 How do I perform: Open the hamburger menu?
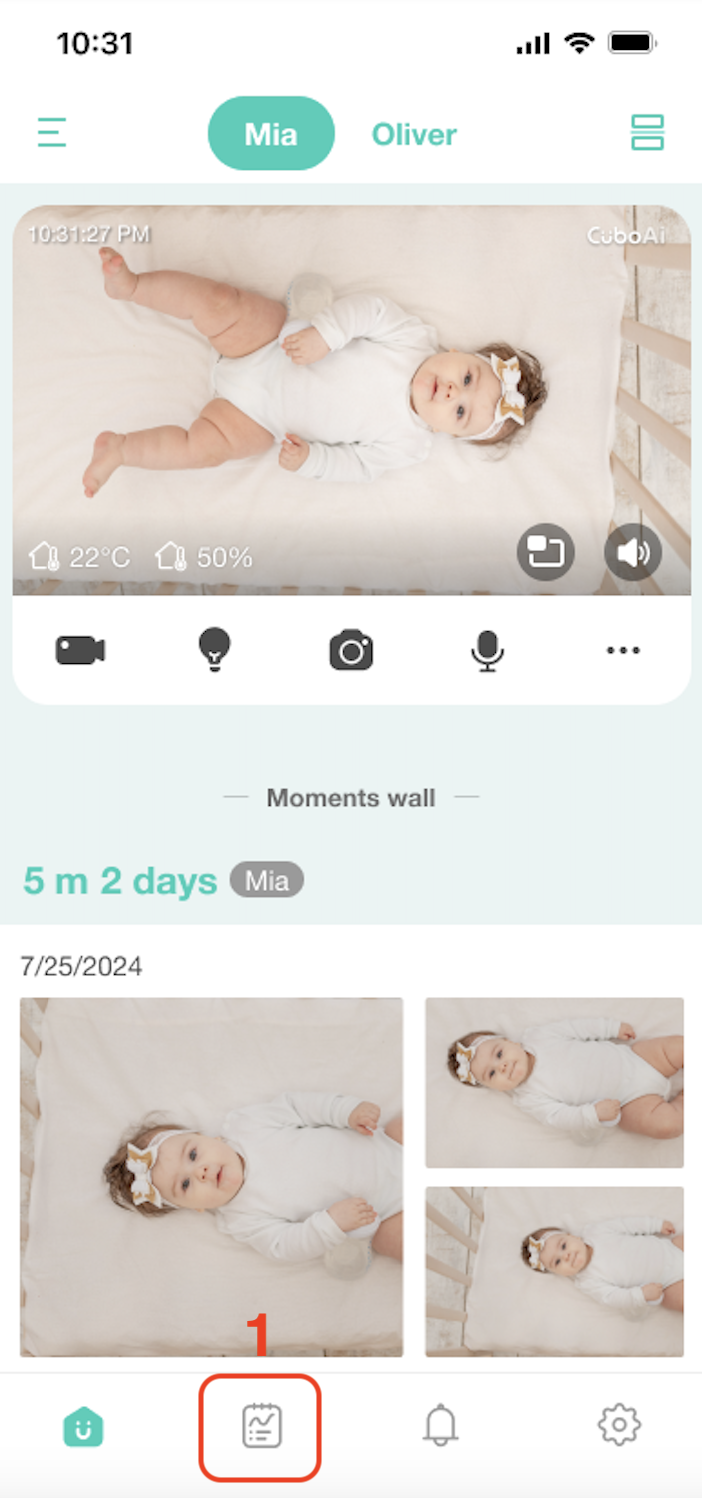coord(52,133)
